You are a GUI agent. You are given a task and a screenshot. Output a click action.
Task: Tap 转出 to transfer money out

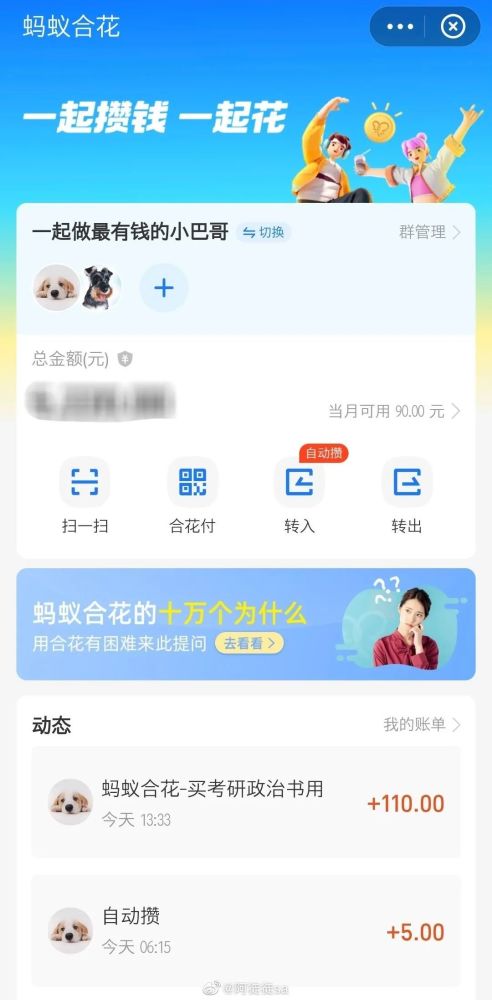[406, 496]
